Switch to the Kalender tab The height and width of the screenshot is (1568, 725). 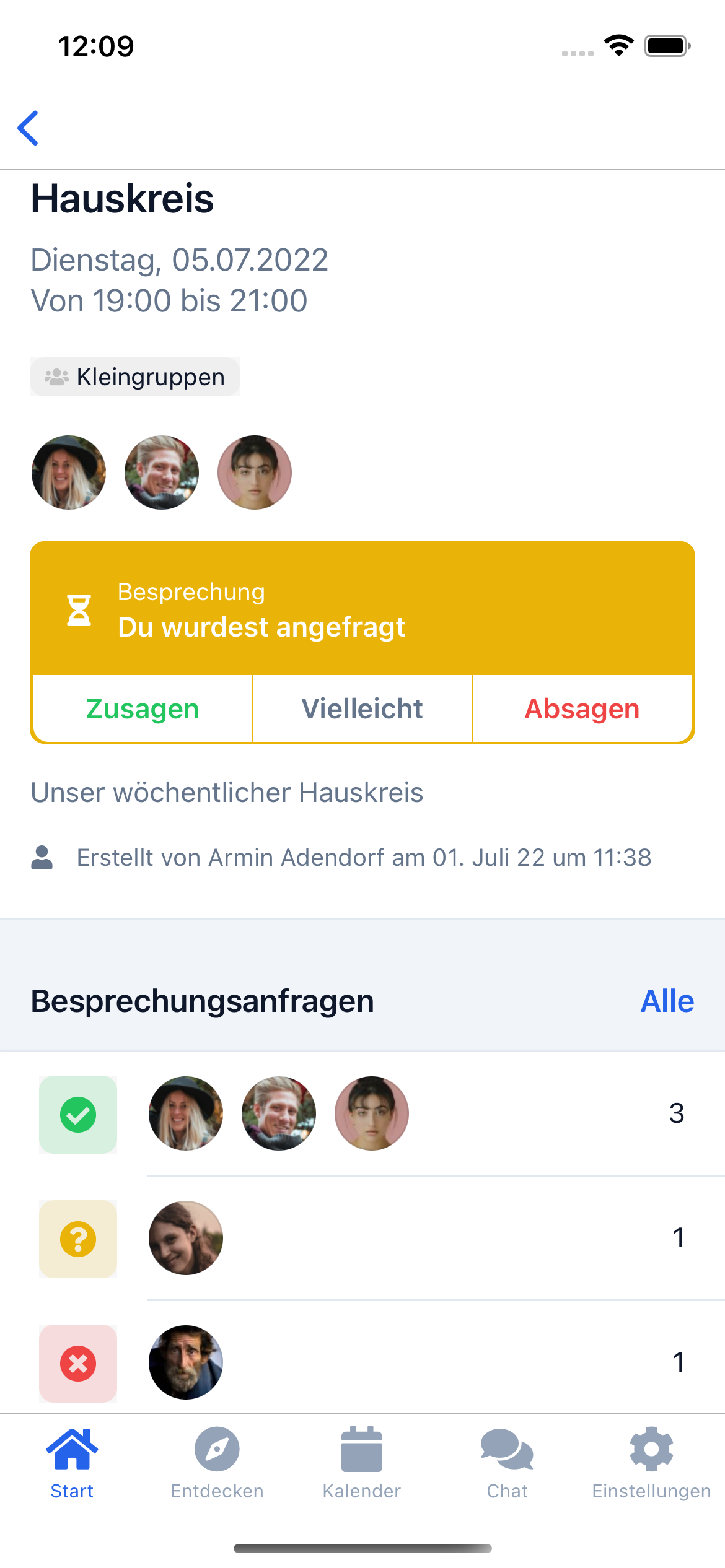click(362, 1464)
